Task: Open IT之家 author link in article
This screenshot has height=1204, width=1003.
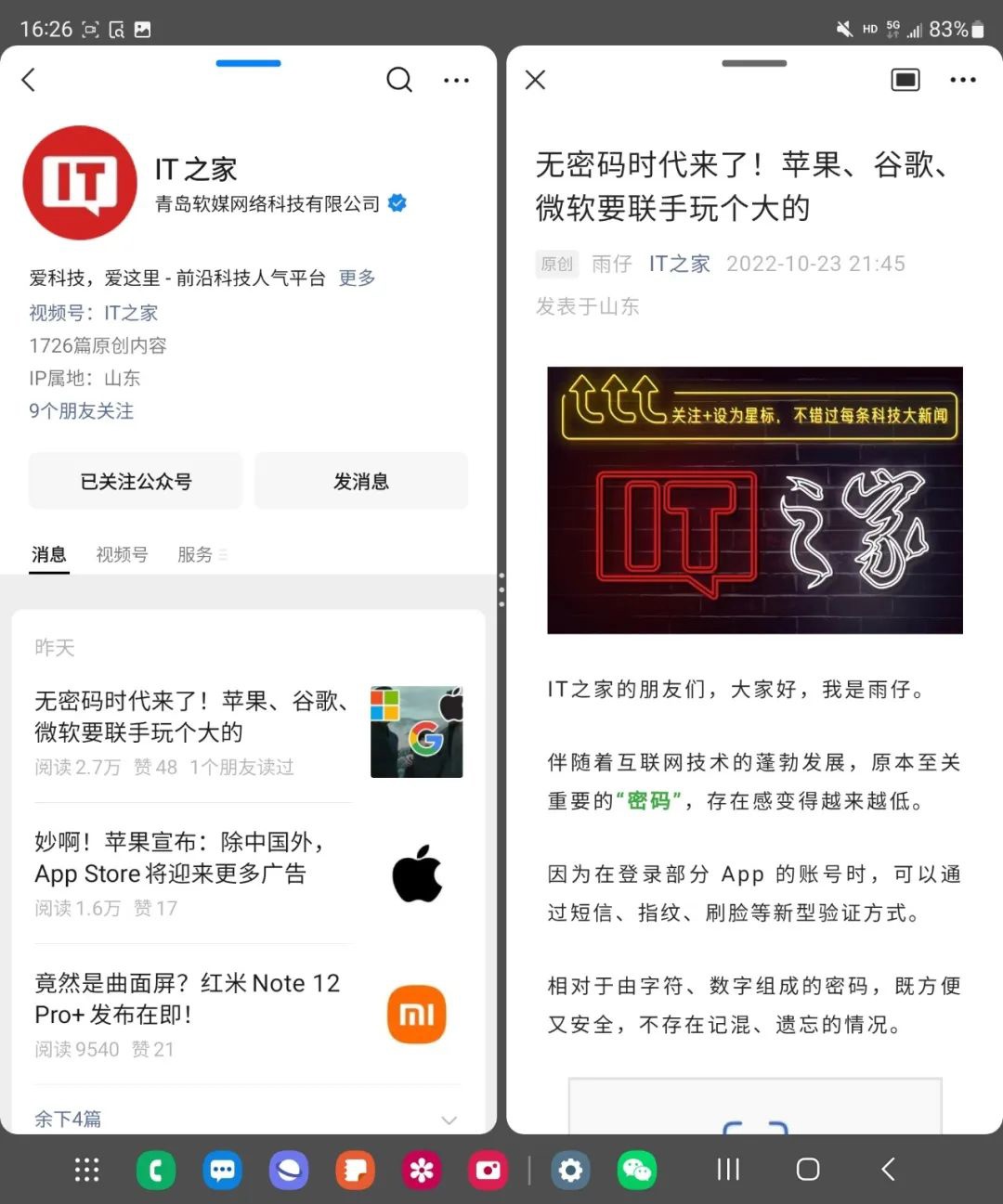Action: click(x=679, y=264)
